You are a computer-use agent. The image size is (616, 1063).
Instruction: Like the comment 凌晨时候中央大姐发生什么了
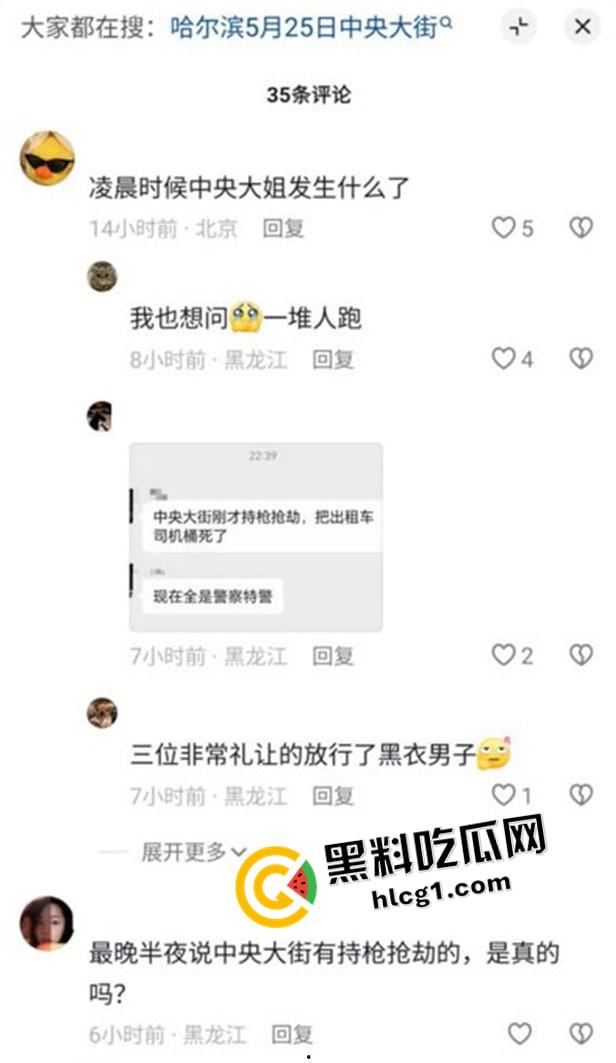tap(503, 228)
